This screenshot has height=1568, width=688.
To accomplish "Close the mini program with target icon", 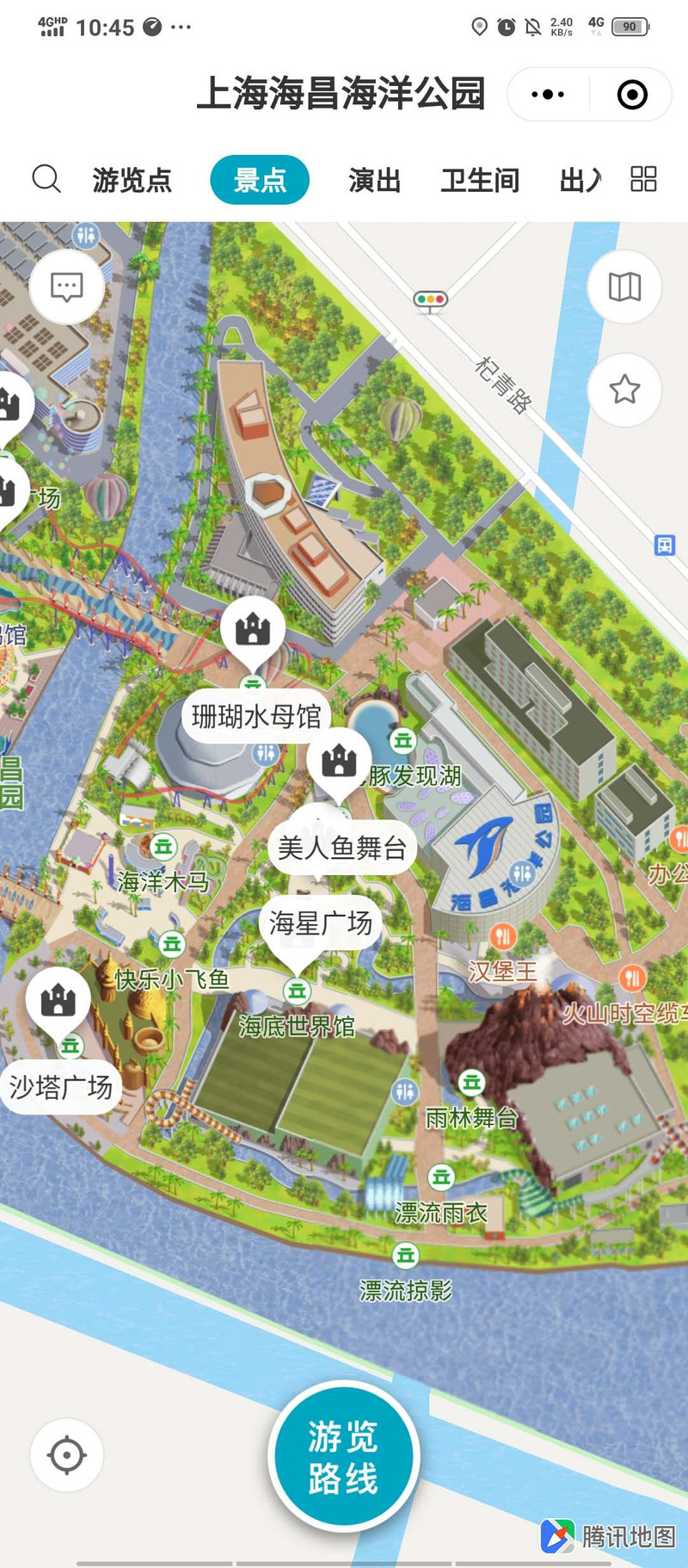I will click(632, 95).
